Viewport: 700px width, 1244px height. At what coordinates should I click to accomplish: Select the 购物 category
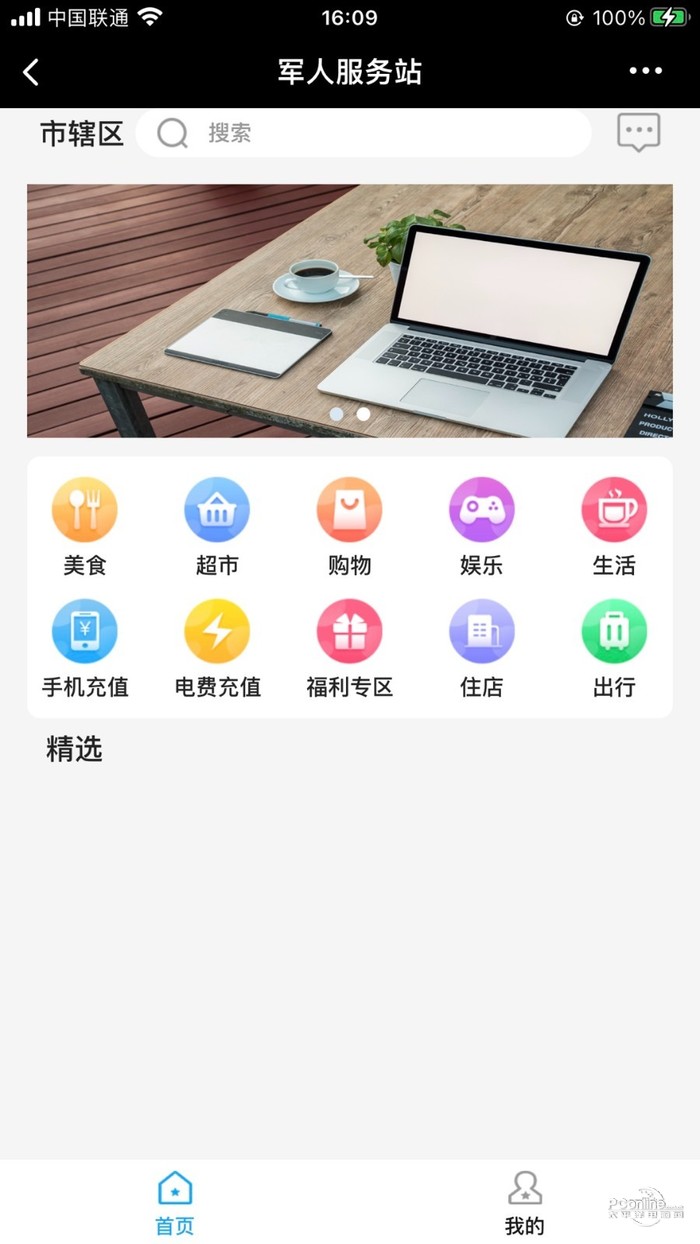coord(349,526)
